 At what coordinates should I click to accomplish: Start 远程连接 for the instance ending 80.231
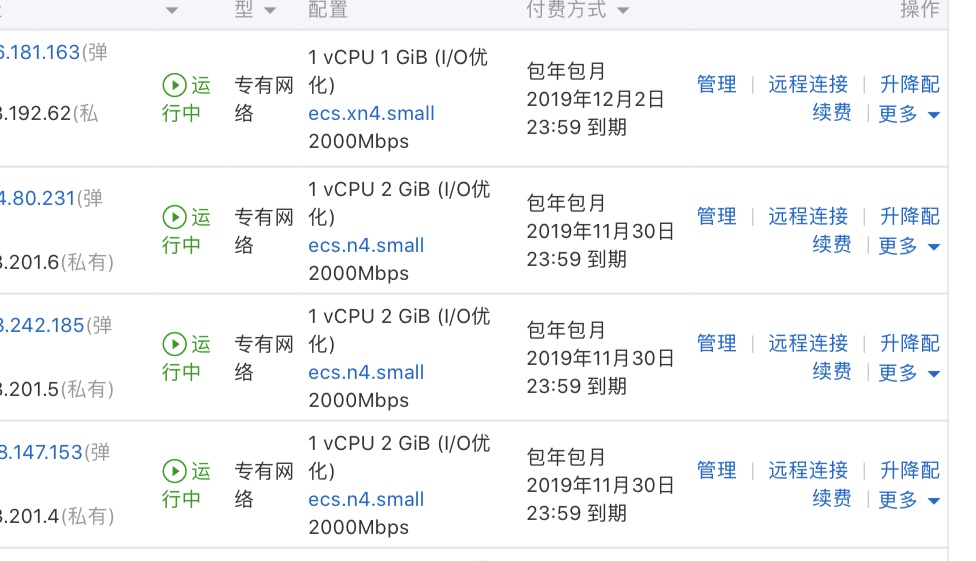(x=807, y=217)
